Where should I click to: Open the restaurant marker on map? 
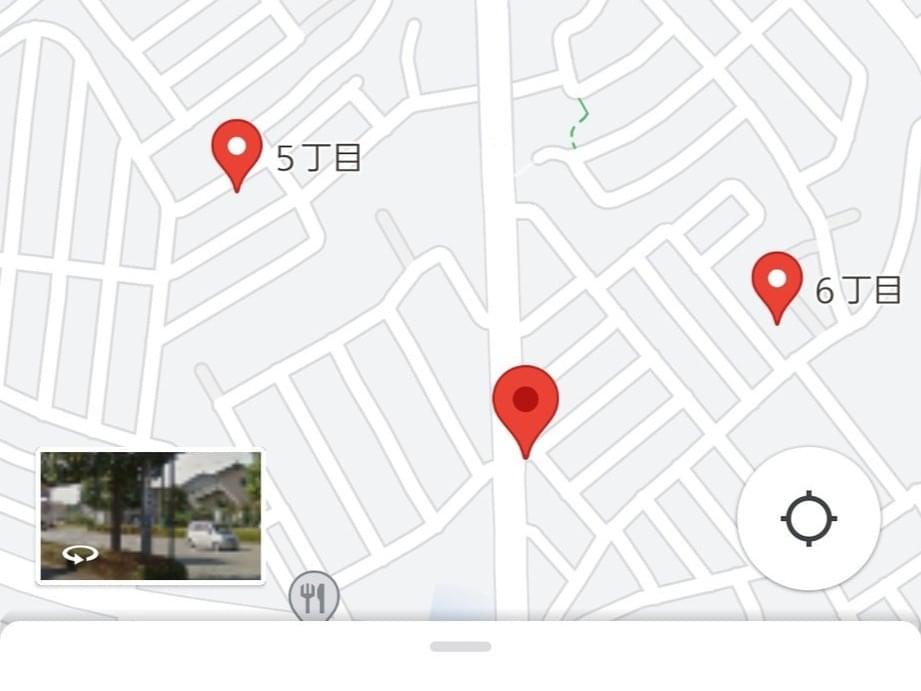click(x=314, y=597)
